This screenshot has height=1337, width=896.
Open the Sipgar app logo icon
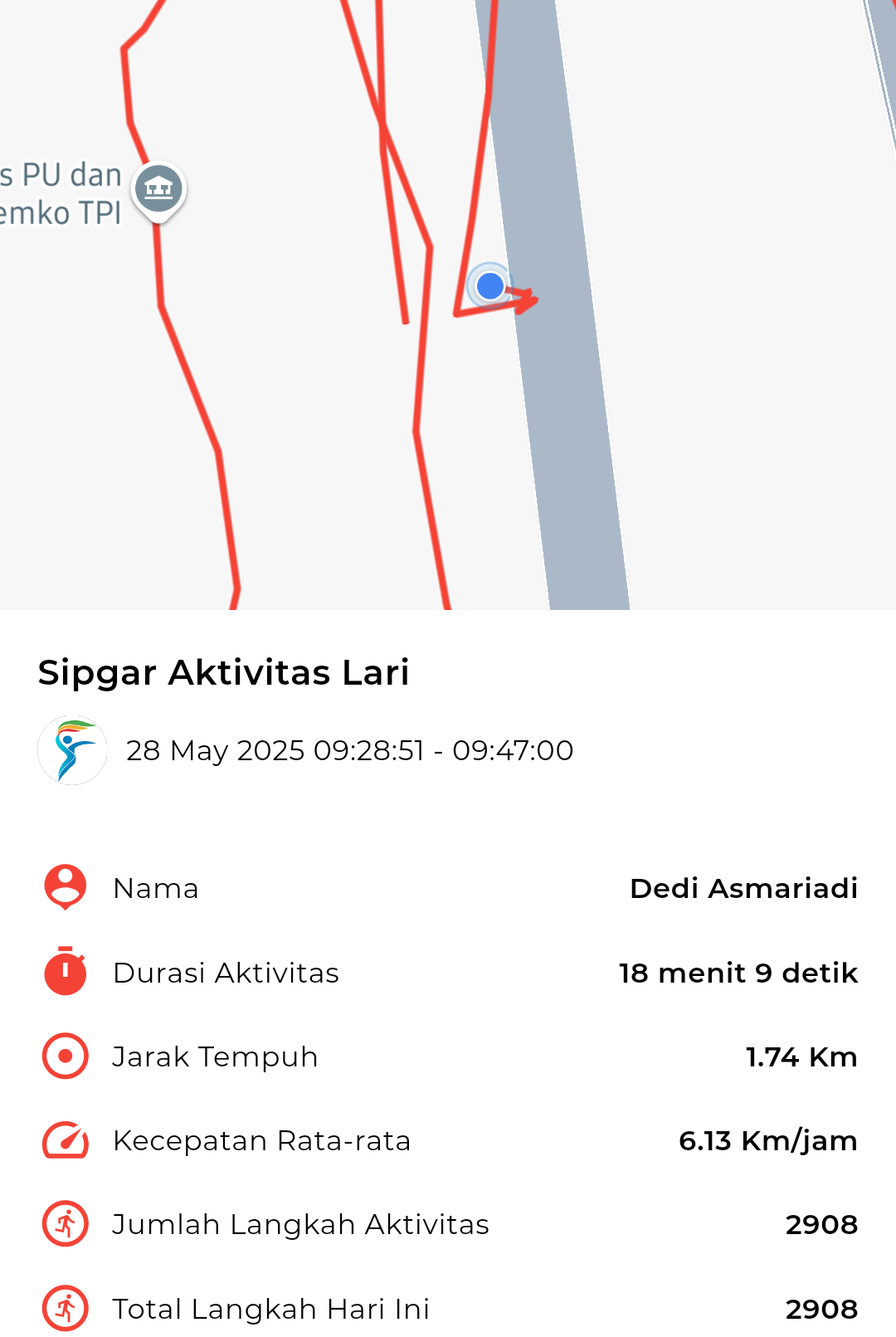click(x=72, y=749)
